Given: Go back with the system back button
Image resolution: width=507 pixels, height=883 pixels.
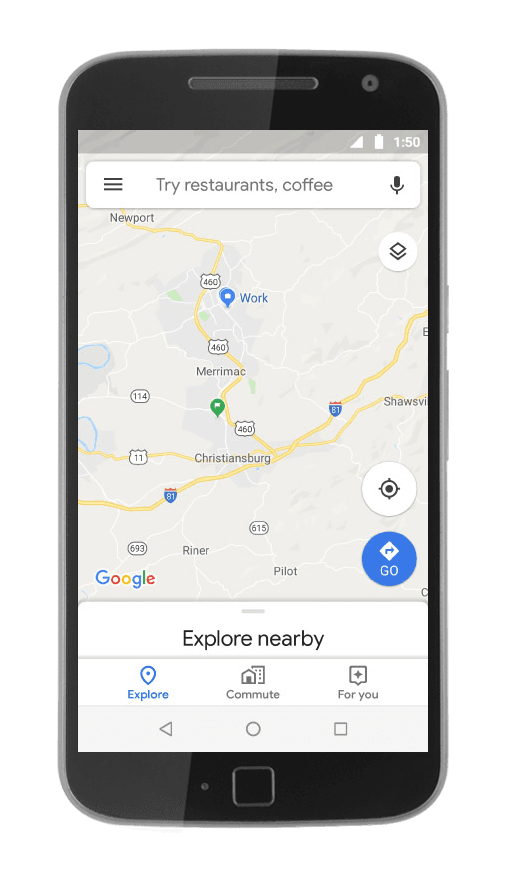Looking at the screenshot, I should 166,729.
